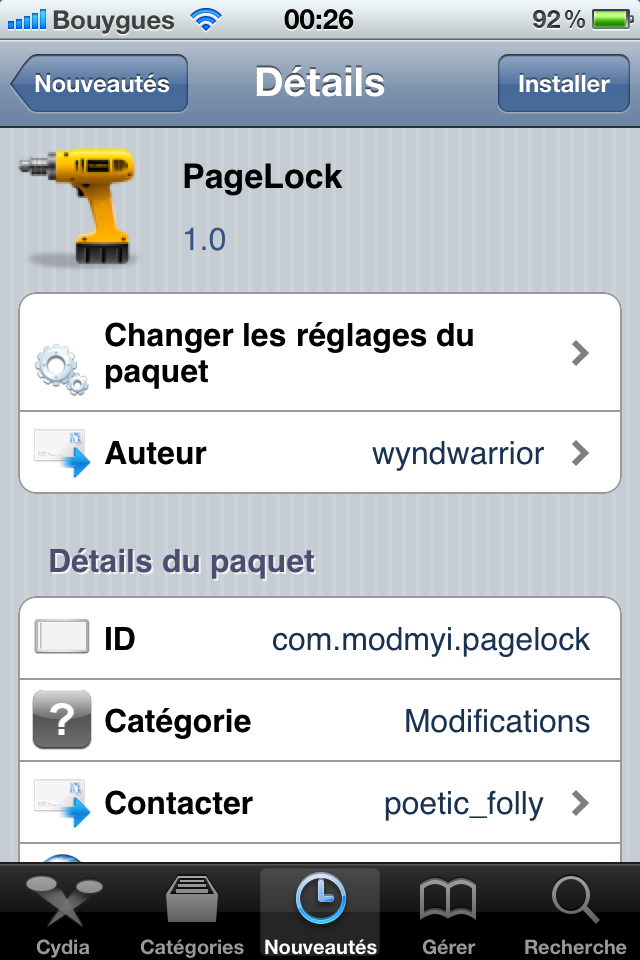Tap the Installer button
This screenshot has width=640, height=960.
point(563,83)
